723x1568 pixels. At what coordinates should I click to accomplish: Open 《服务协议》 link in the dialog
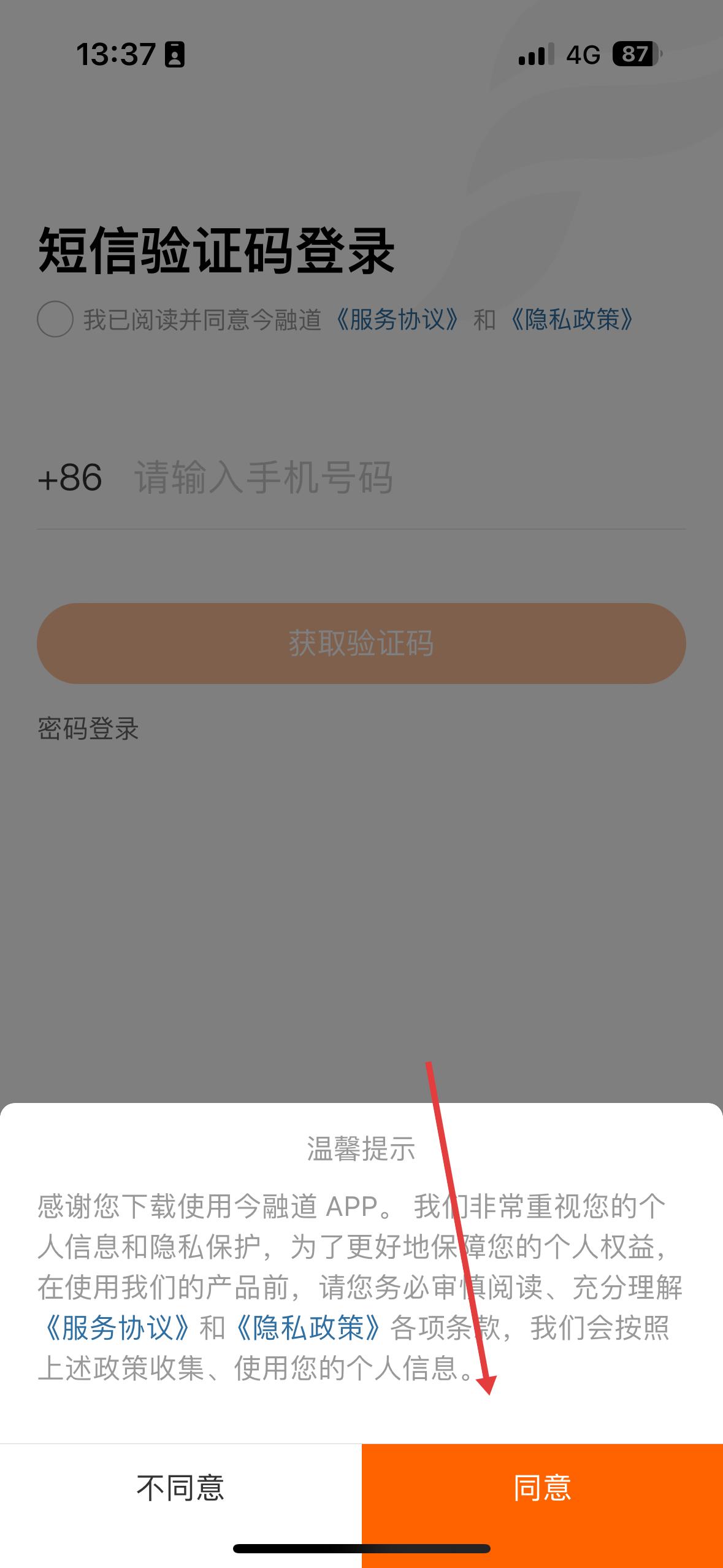click(x=116, y=1328)
